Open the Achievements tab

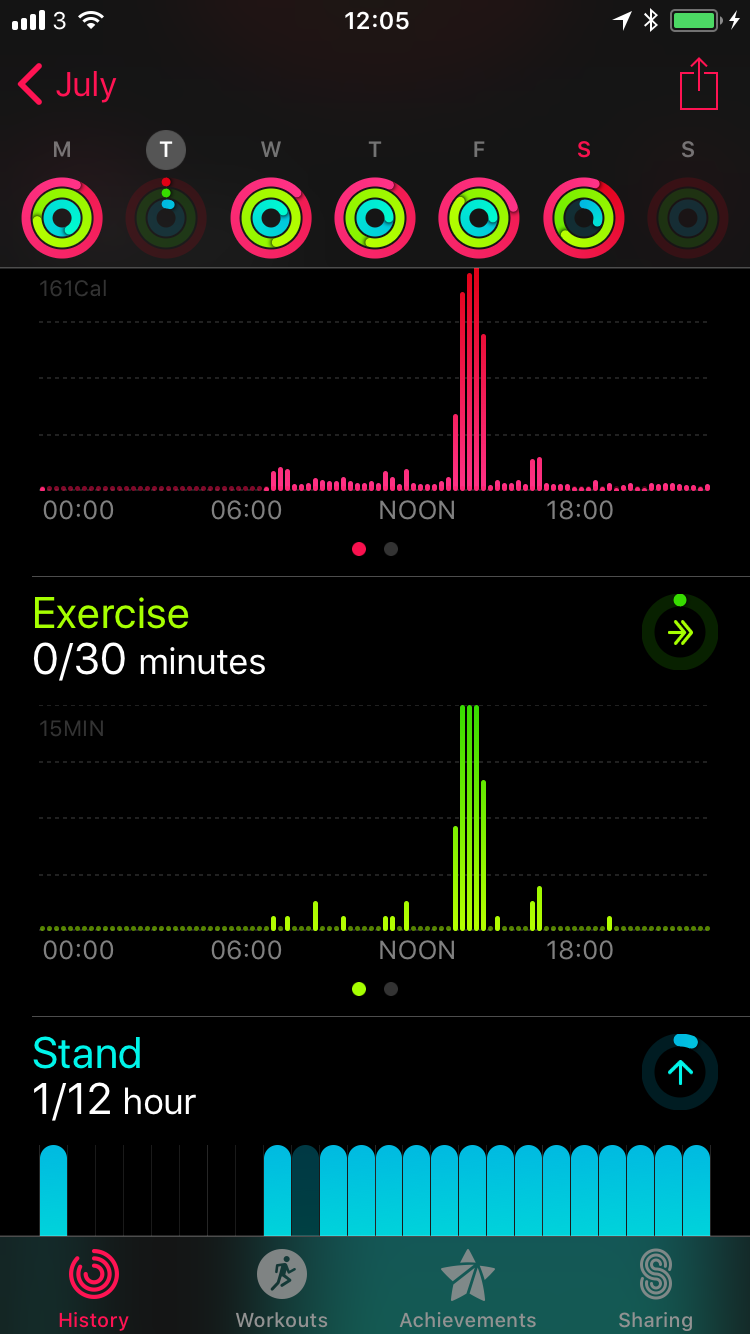[468, 1288]
